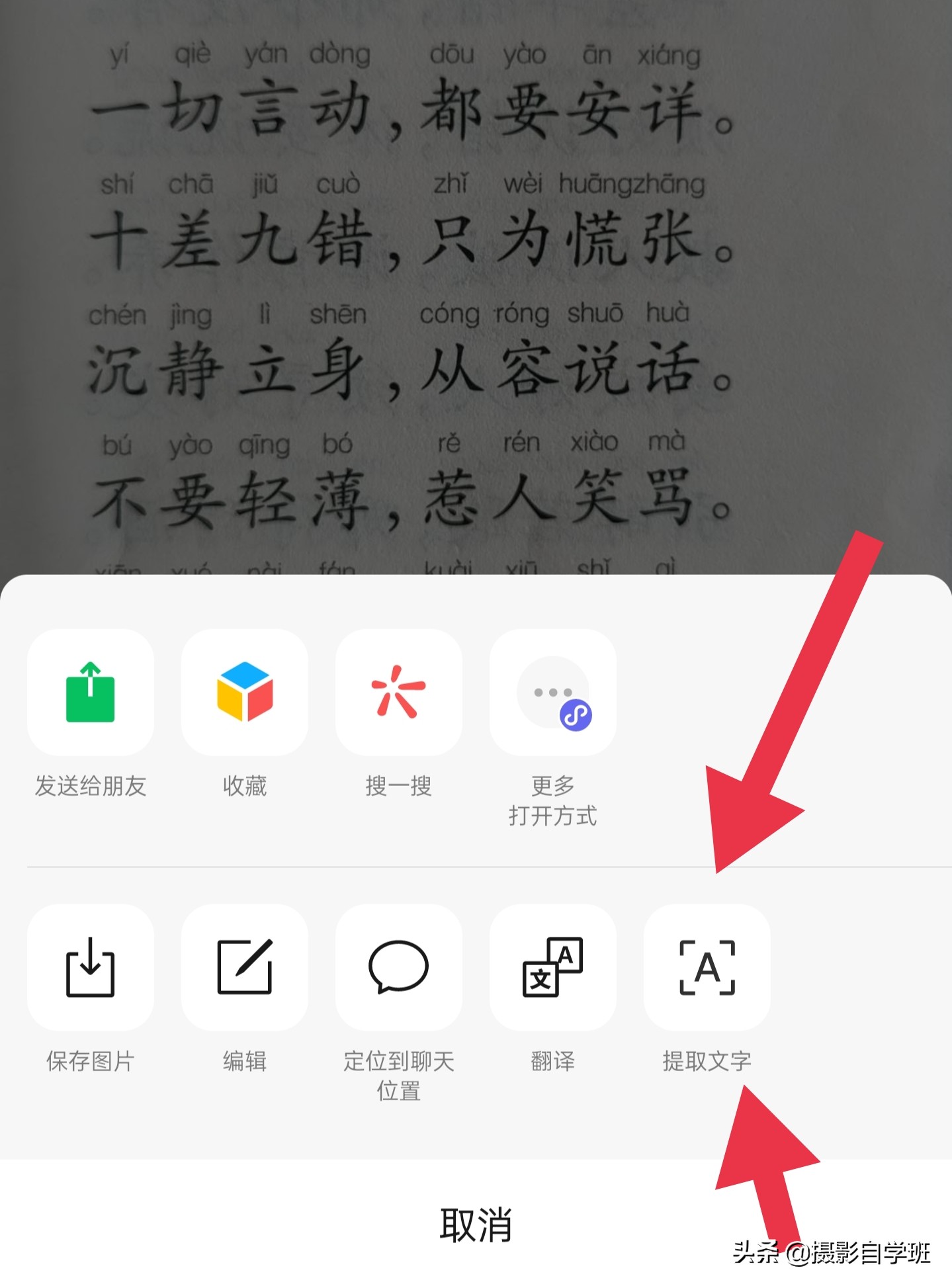Screen dimensions: 952x1286
Task: Extract text from image (提取文字)
Action: [x=707, y=967]
